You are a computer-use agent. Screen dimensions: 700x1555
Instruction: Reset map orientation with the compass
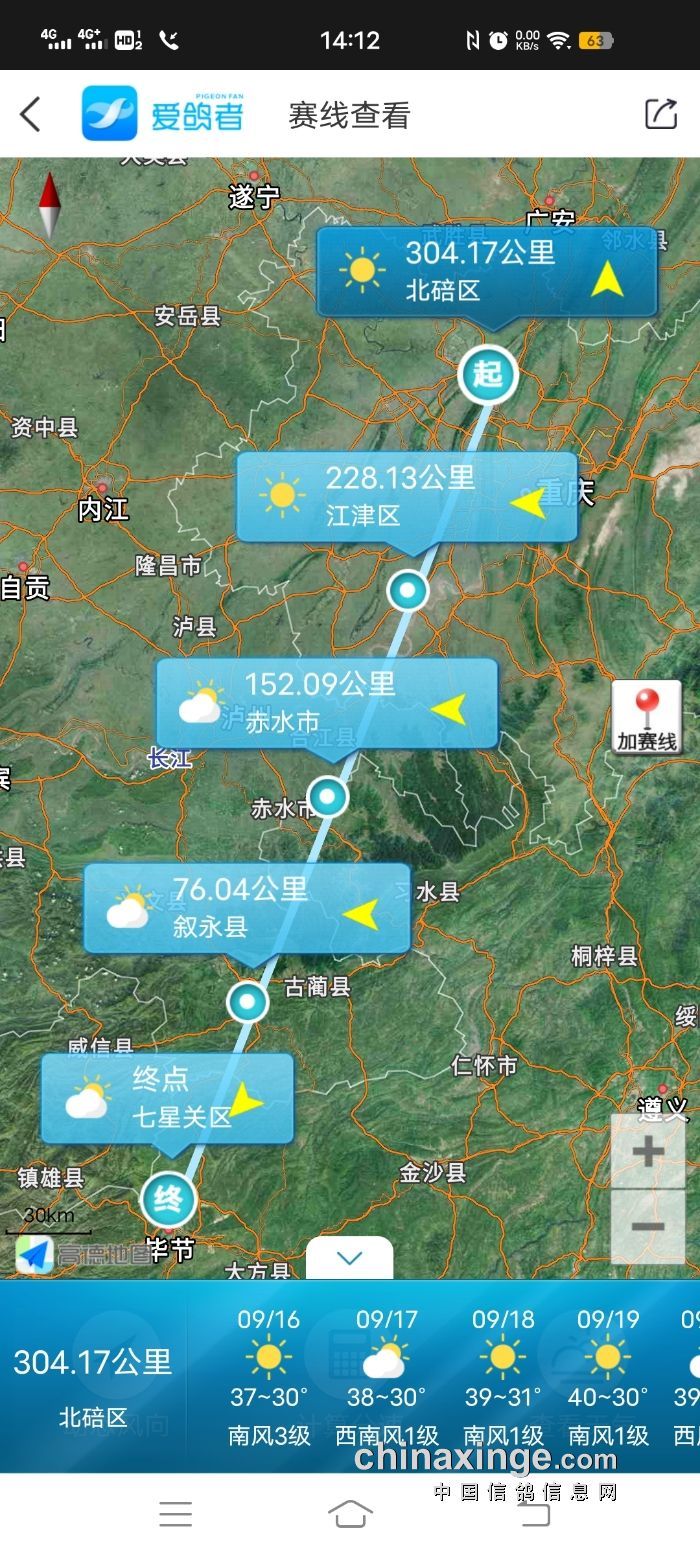50,205
